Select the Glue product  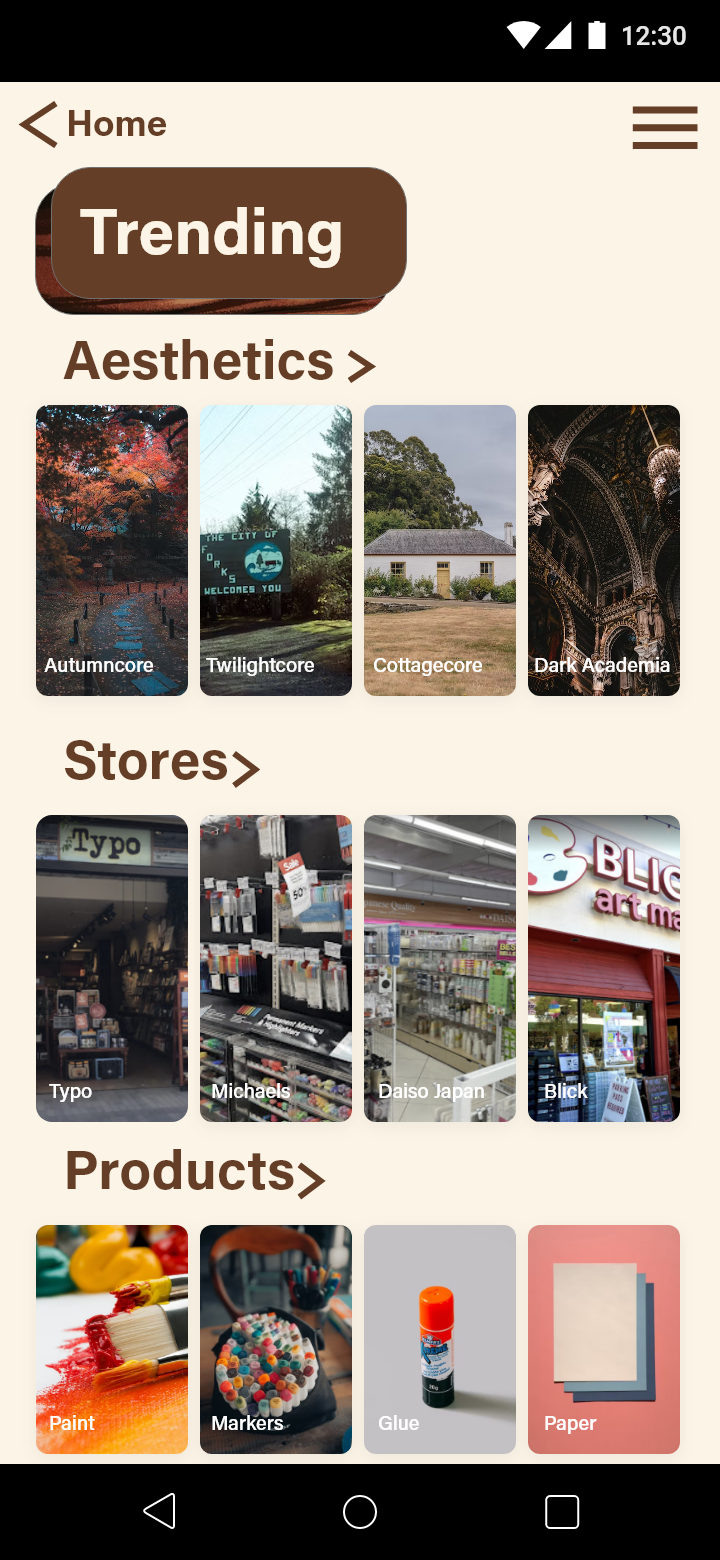[x=440, y=1339]
